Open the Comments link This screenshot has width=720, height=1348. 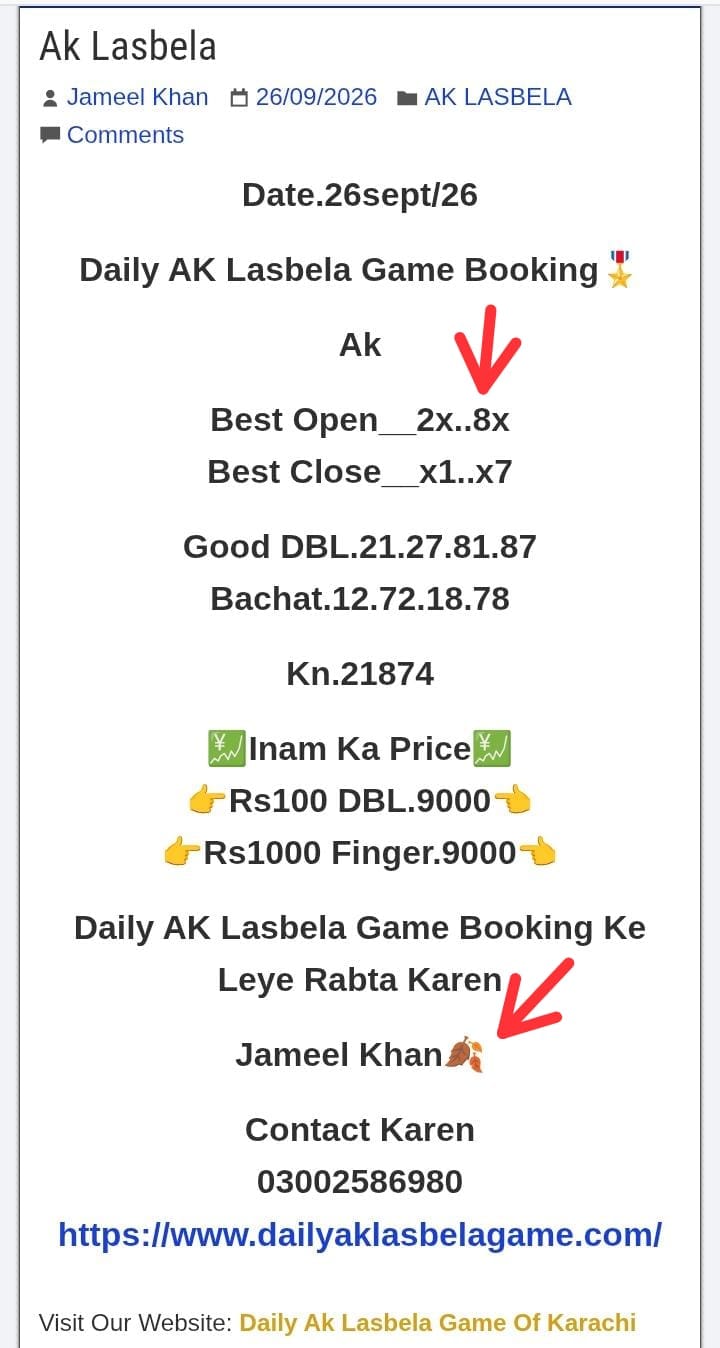click(125, 135)
